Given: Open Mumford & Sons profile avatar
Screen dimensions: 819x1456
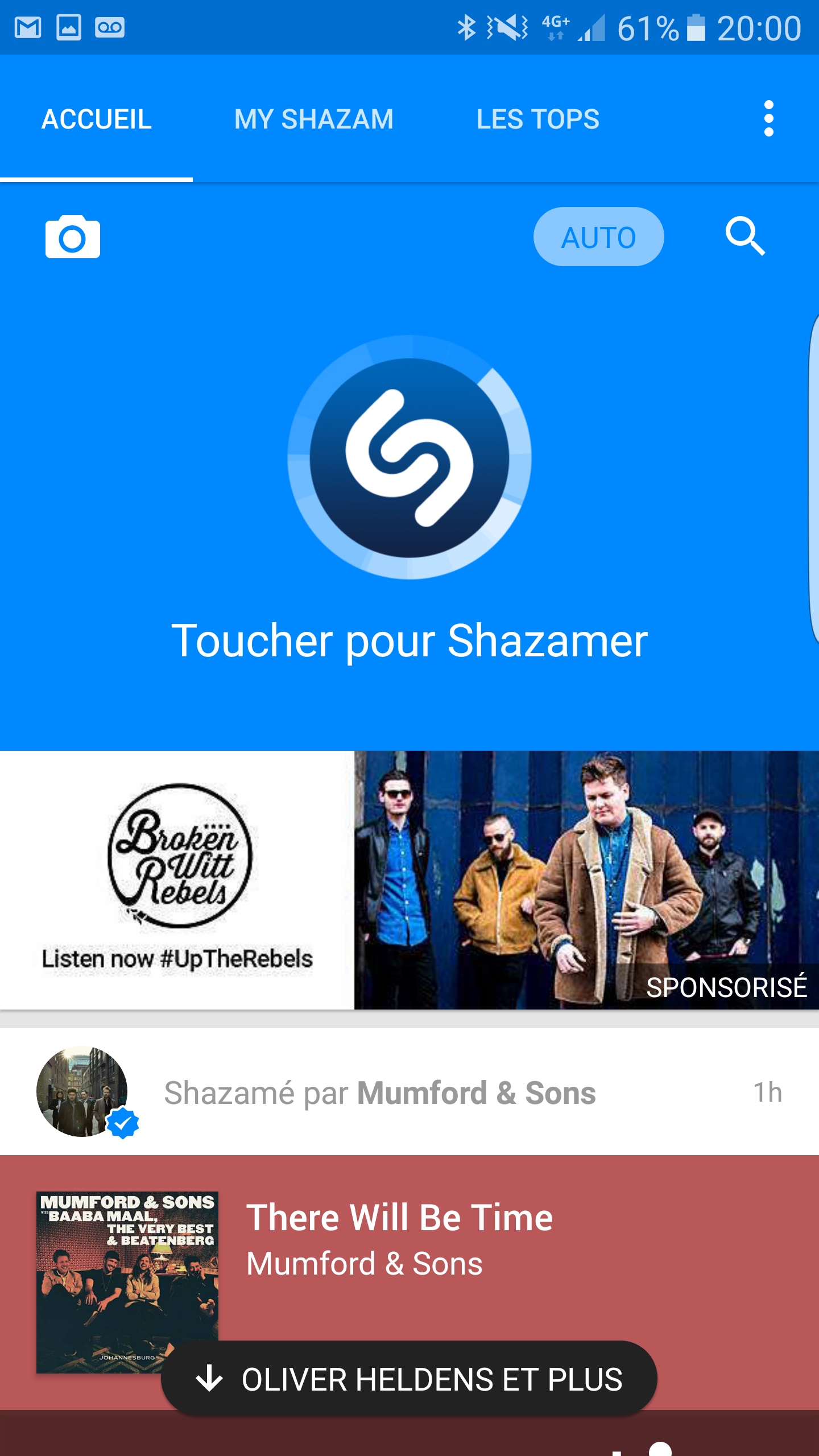Looking at the screenshot, I should coord(82,1091).
